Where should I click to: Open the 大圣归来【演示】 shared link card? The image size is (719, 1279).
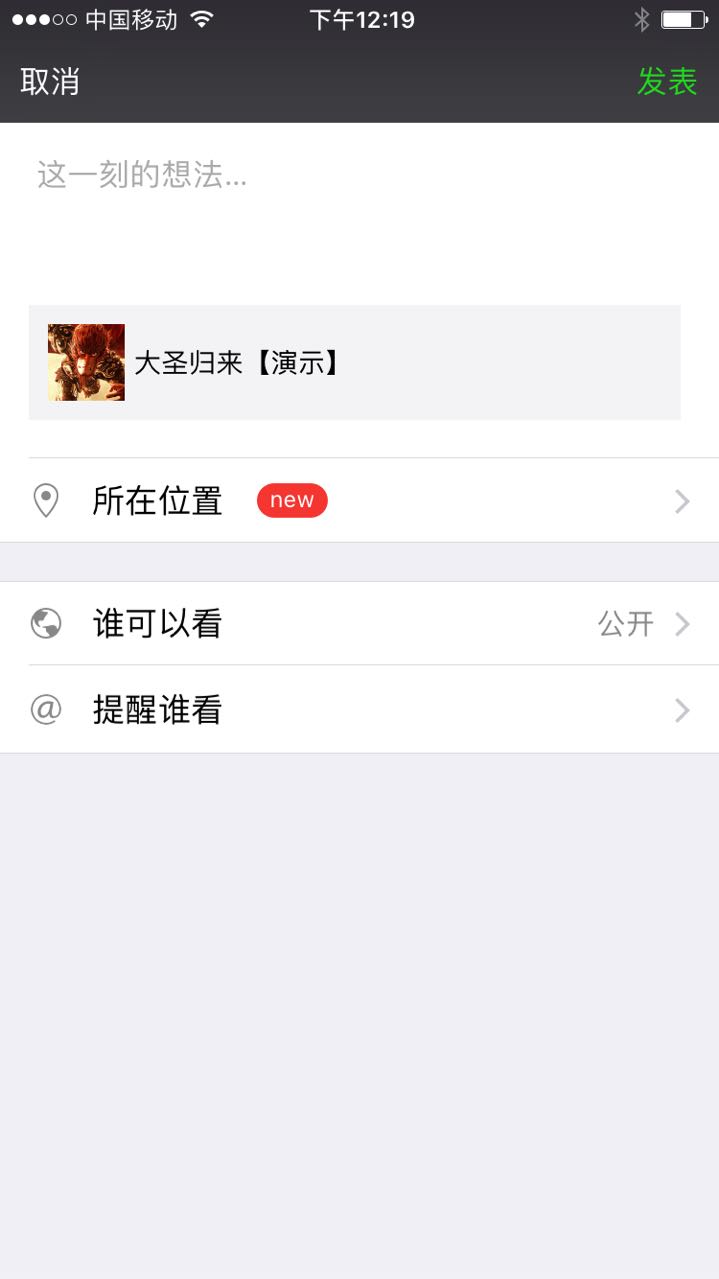[354, 362]
